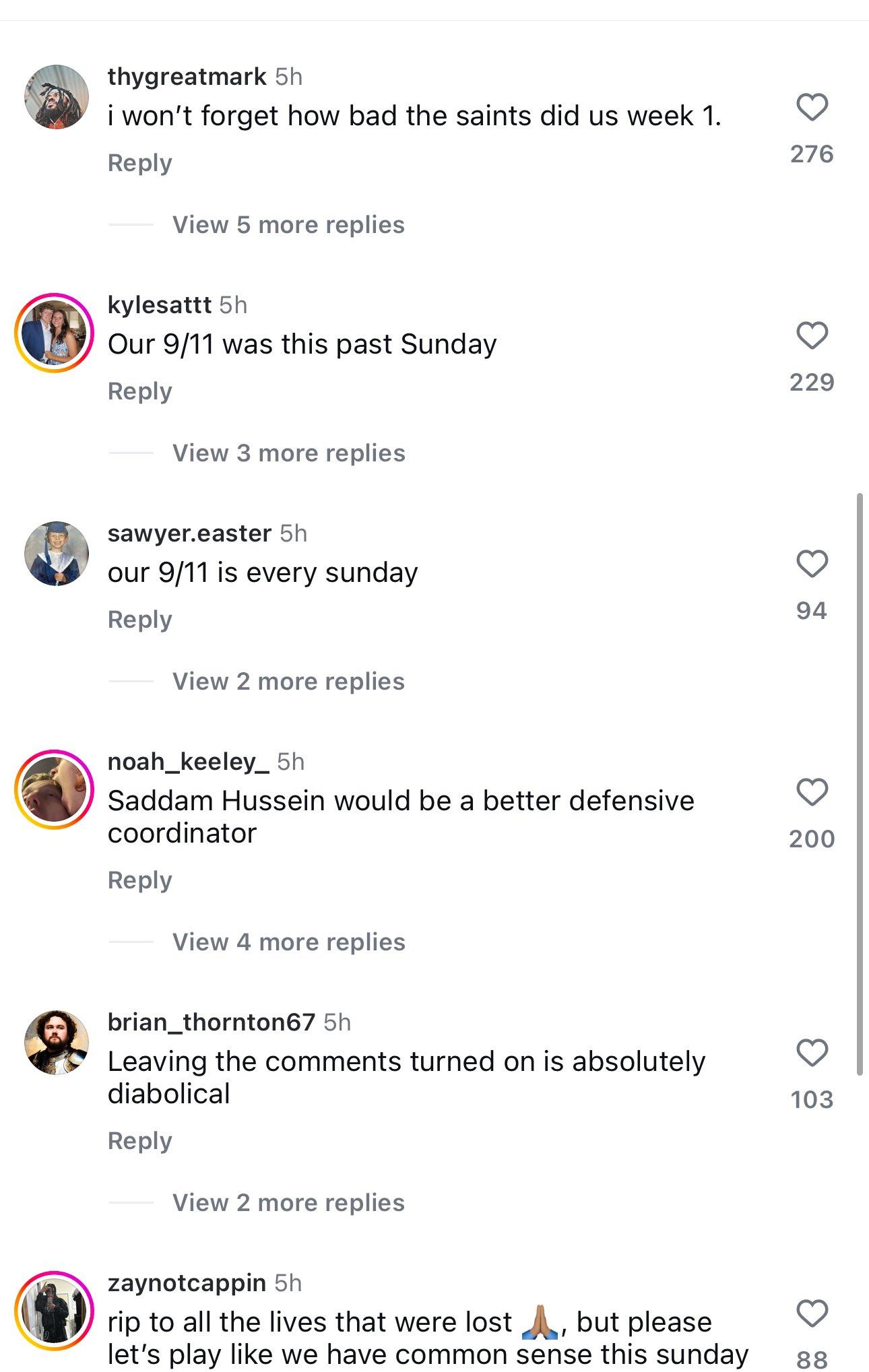Expand 5 more replies under thygreatmark
Image resolution: width=869 pixels, height=1372 pixels.
click(x=288, y=225)
